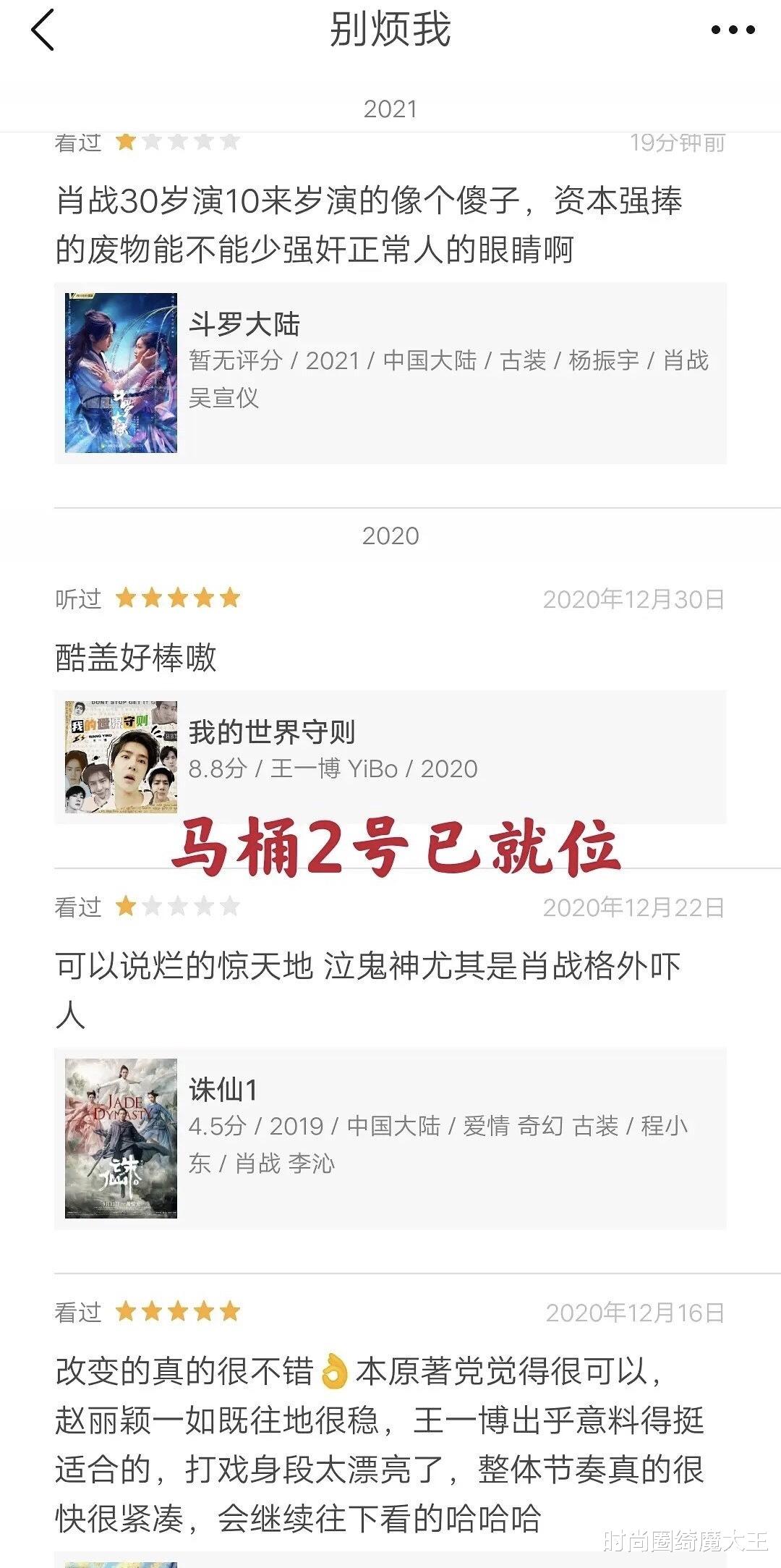Expand the 2020 year section header
Screen dimensions: 781x1568
coord(390,535)
